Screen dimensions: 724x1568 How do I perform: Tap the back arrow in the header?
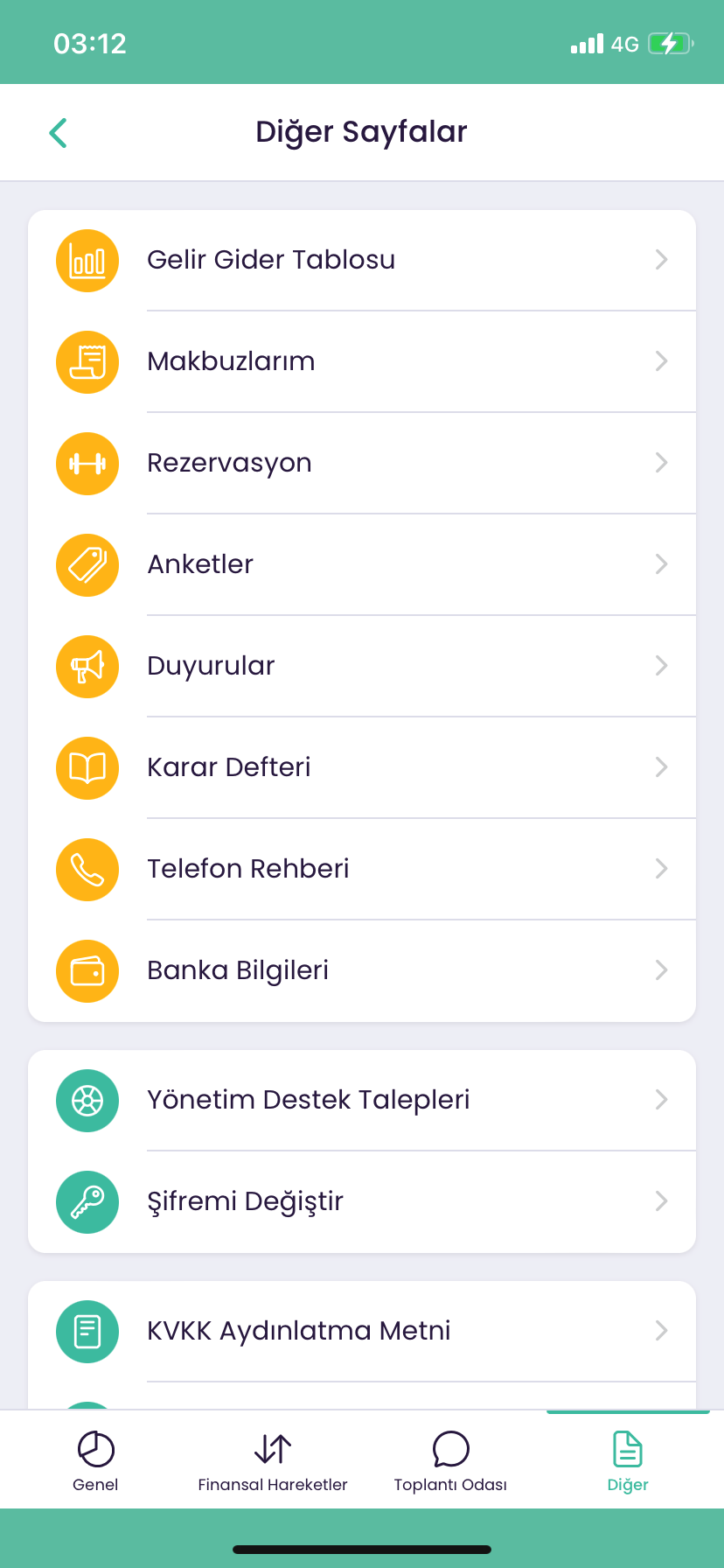[x=58, y=132]
